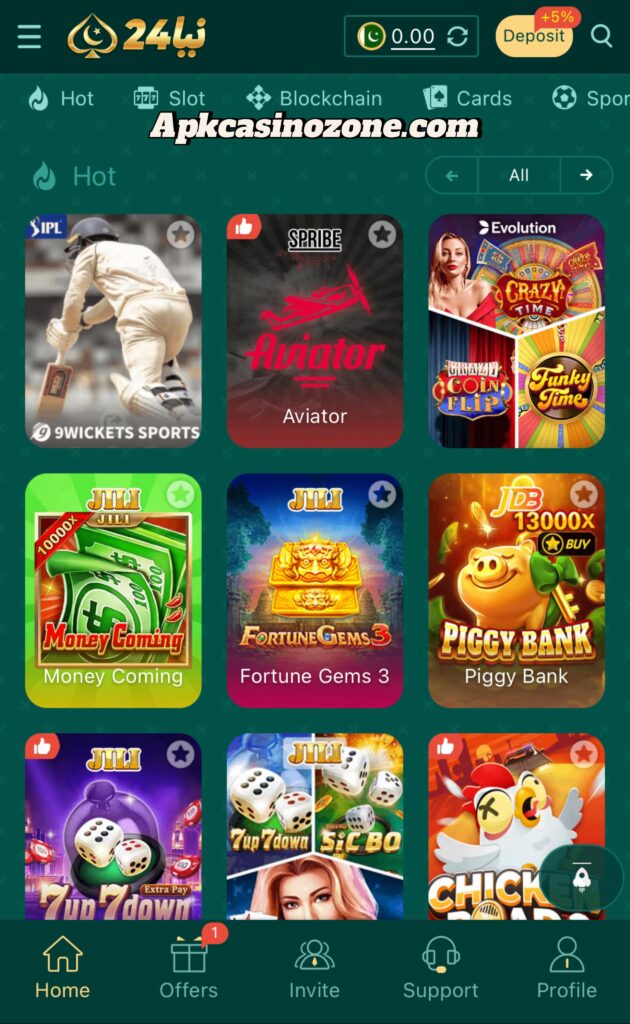630x1024 pixels.
Task: Open the Aviator game
Action: pos(314,330)
